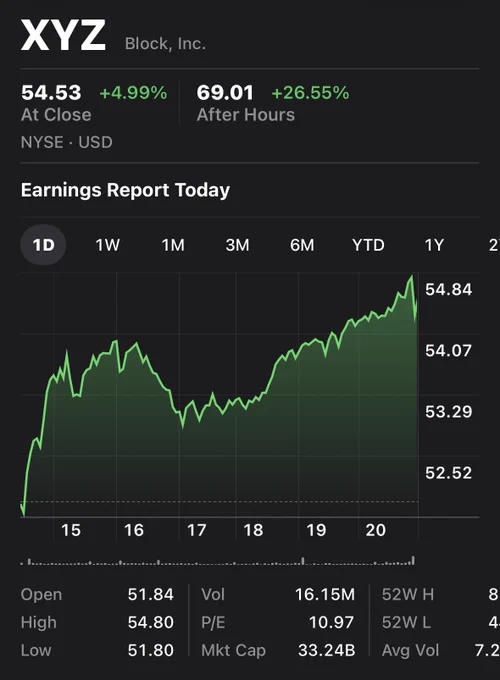
Task: Show the 6M price chart
Action: pyautogui.click(x=302, y=245)
